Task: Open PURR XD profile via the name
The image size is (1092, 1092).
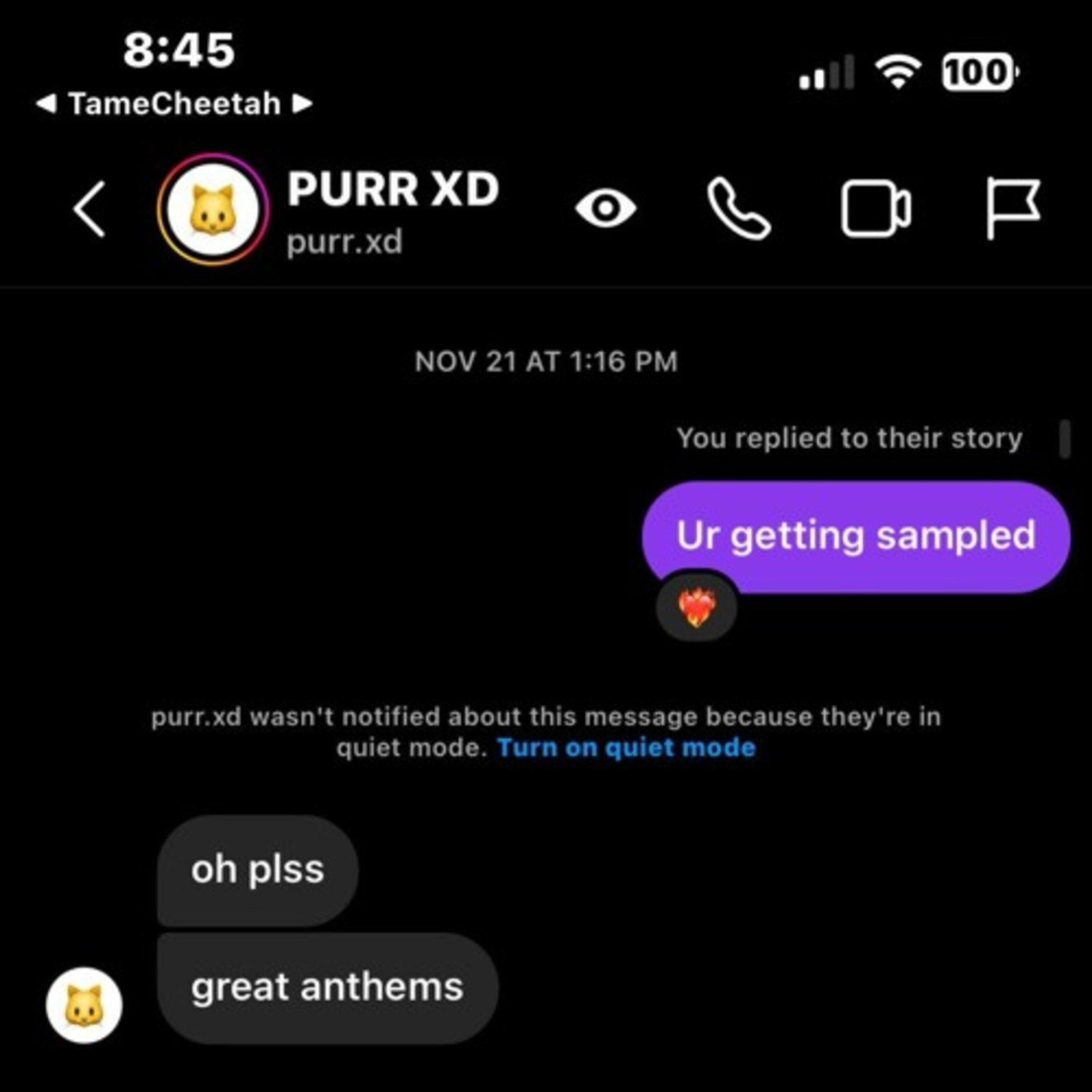Action: tap(393, 190)
